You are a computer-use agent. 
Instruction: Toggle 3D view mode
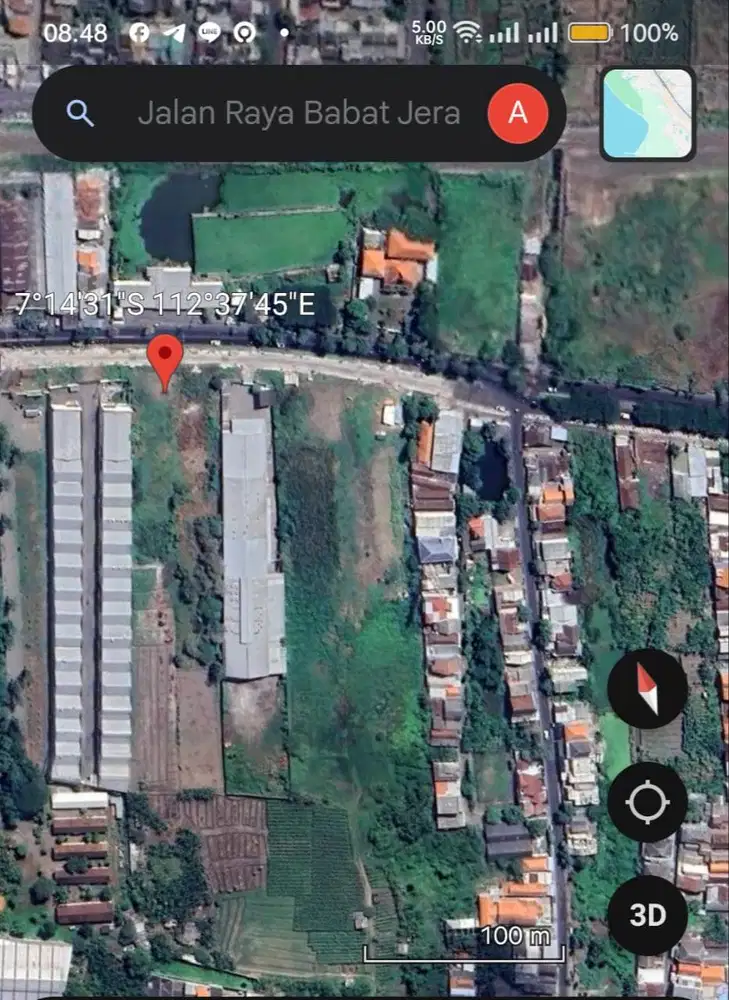648,913
